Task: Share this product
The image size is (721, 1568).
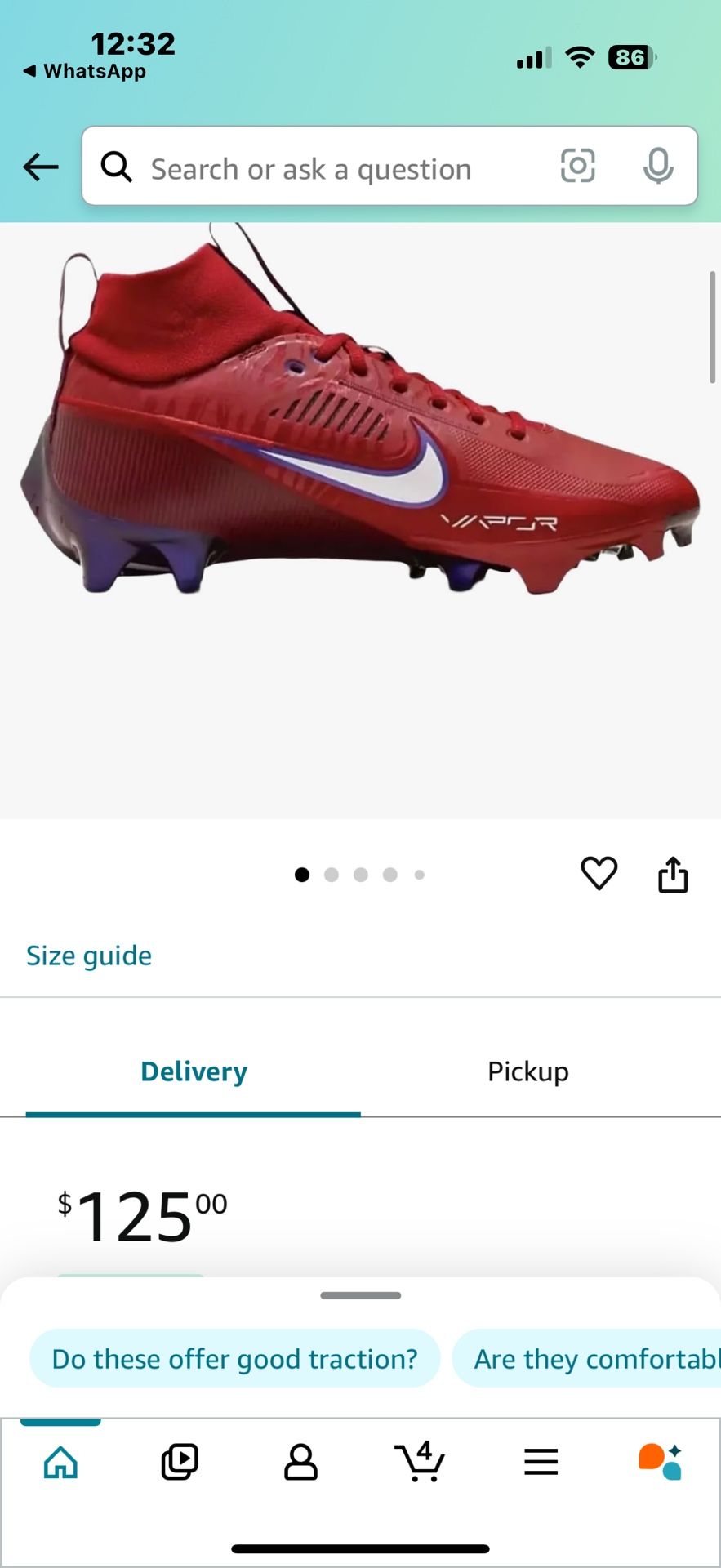Action: (673, 875)
